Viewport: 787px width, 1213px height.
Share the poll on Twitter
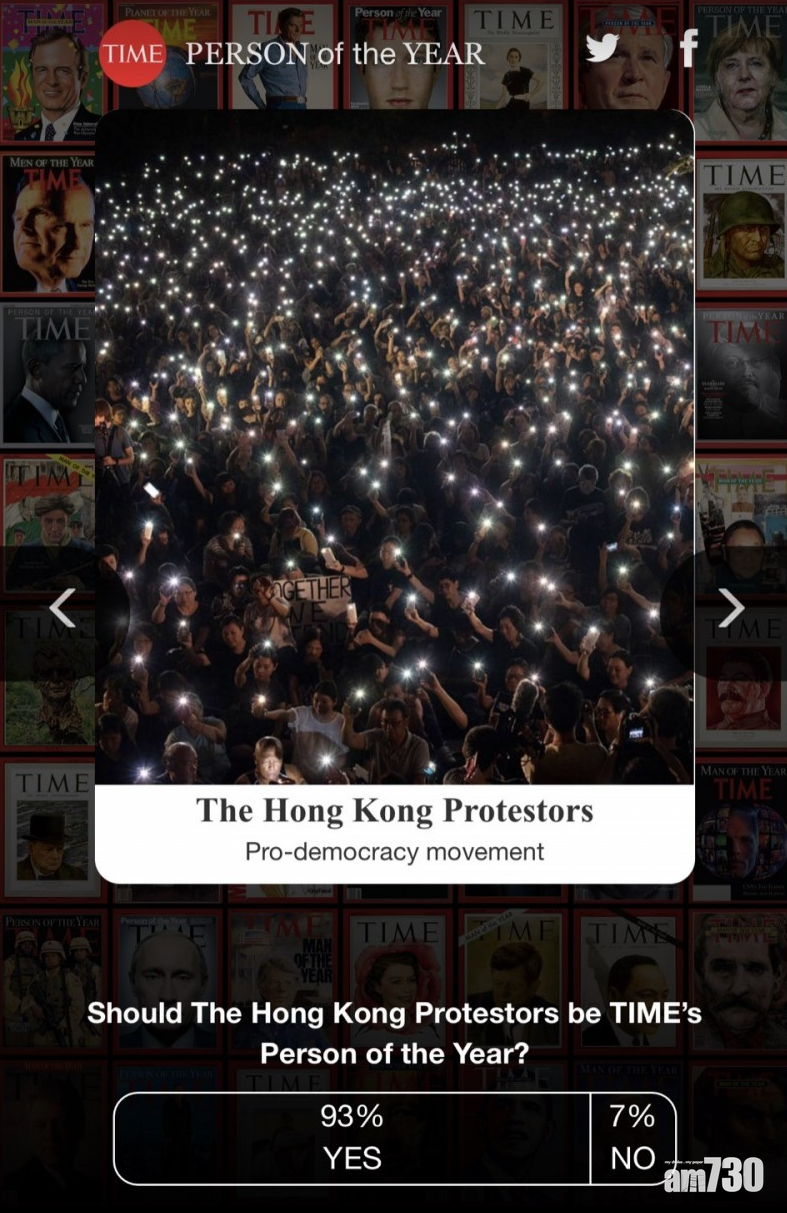[602, 48]
